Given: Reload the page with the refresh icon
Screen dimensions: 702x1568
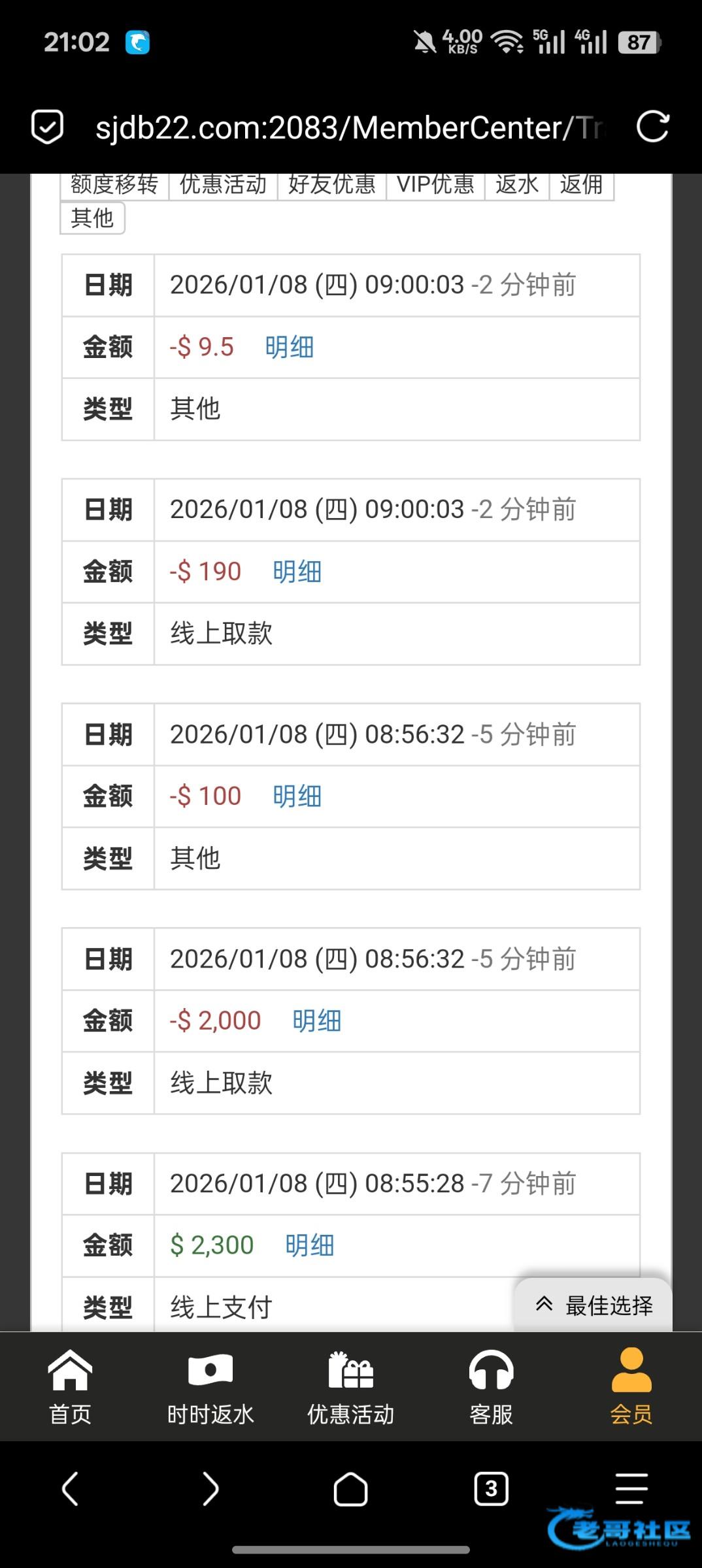Looking at the screenshot, I should pos(652,127).
